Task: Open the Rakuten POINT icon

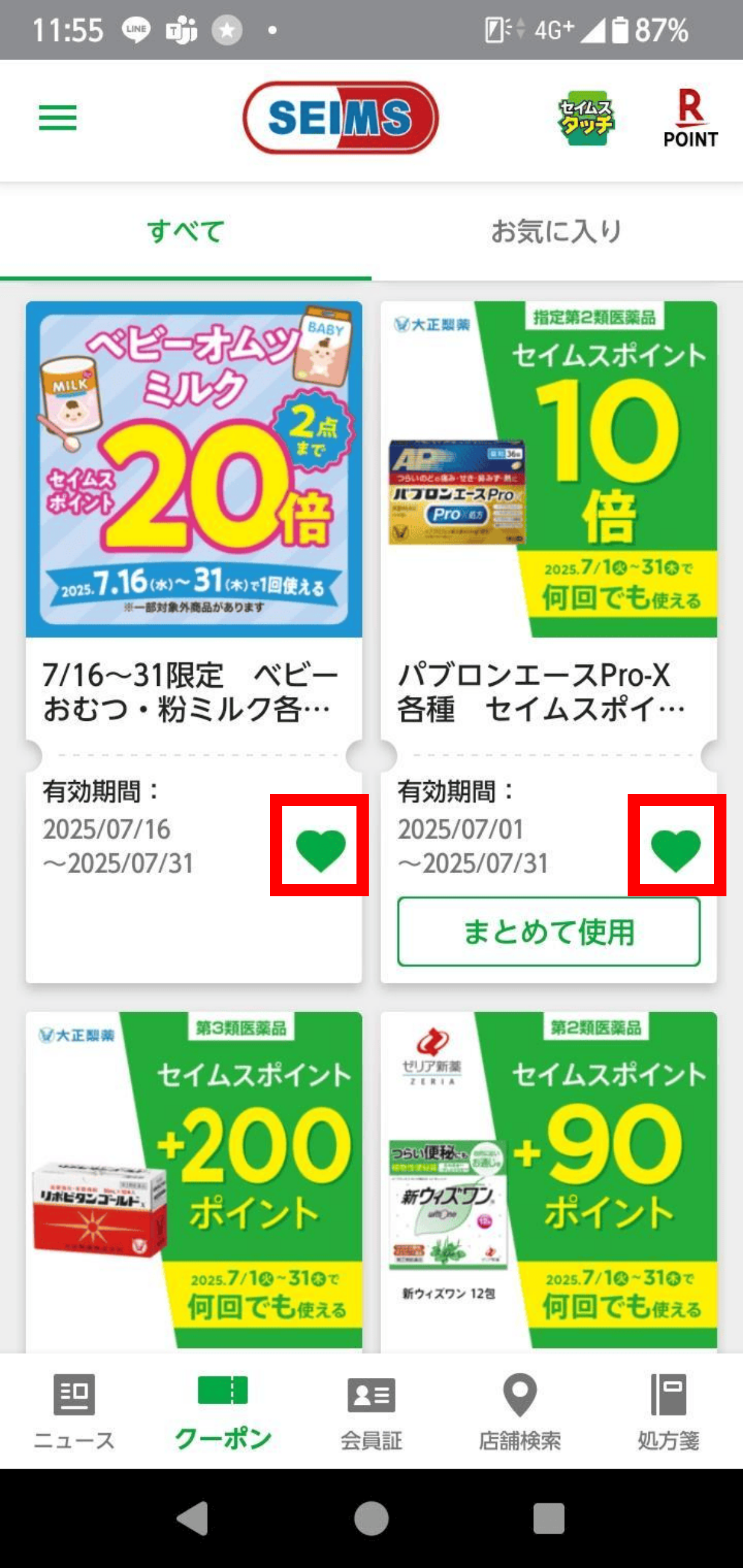Action: tap(690, 118)
